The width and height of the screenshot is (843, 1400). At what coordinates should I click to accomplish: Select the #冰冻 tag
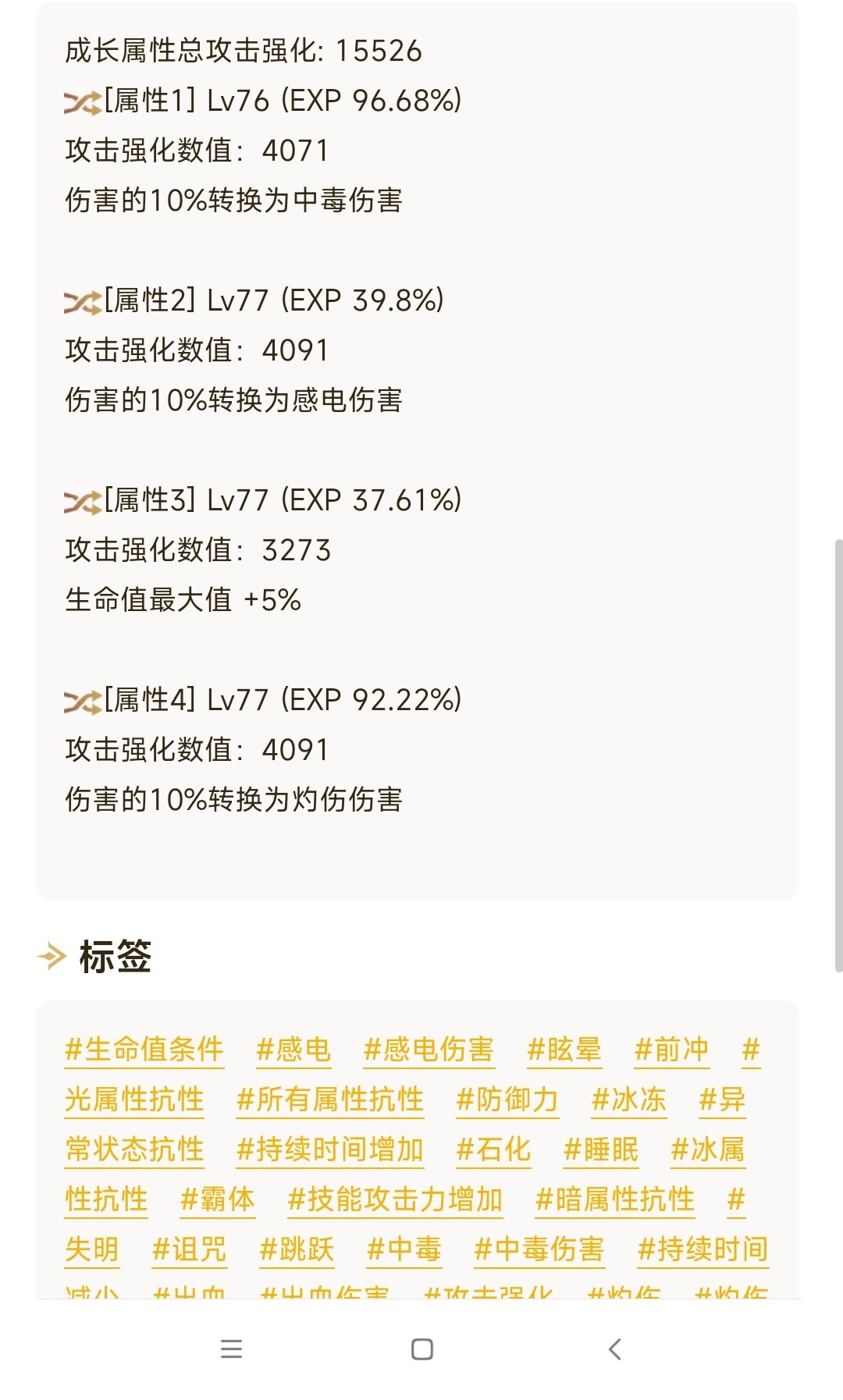tap(629, 1100)
